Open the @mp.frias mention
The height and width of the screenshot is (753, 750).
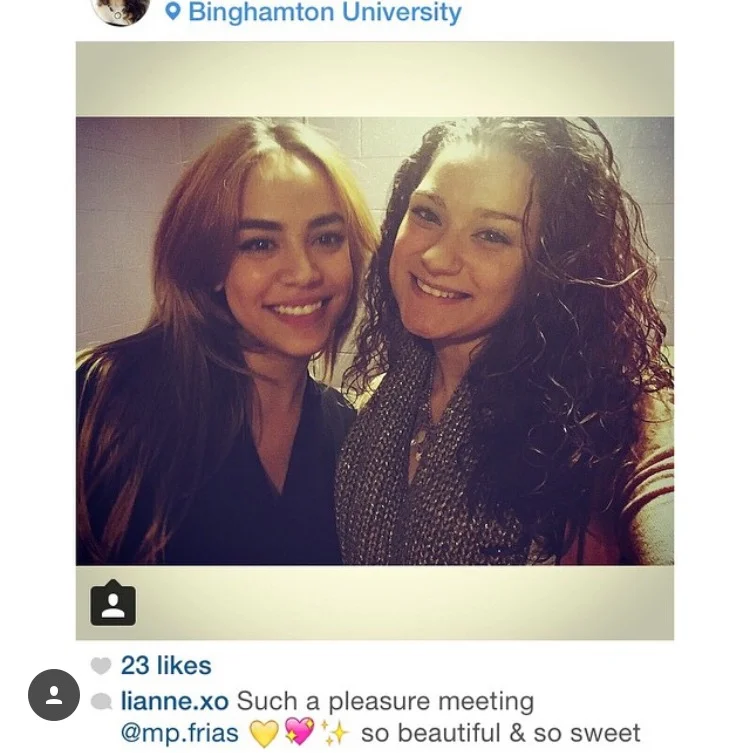pos(179,733)
